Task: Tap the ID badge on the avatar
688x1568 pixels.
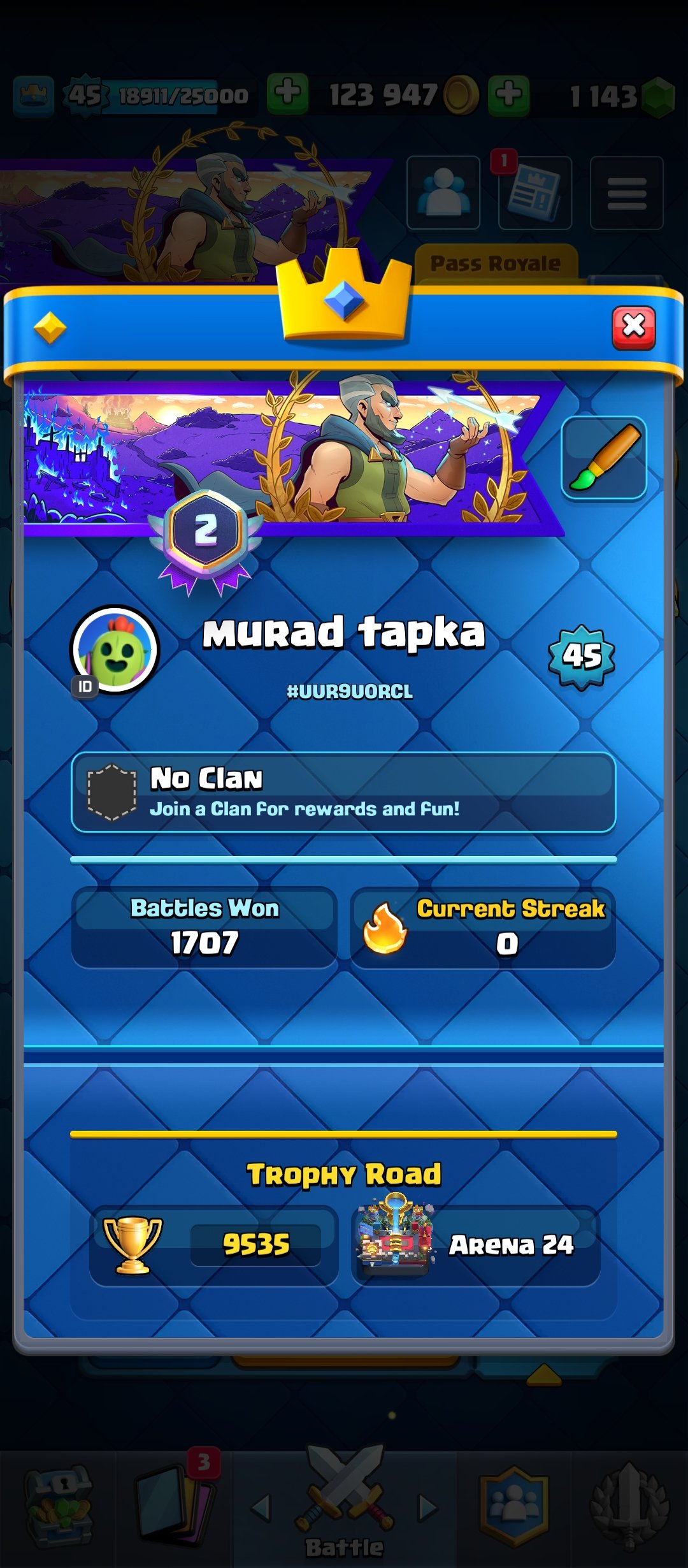Action: [x=85, y=686]
